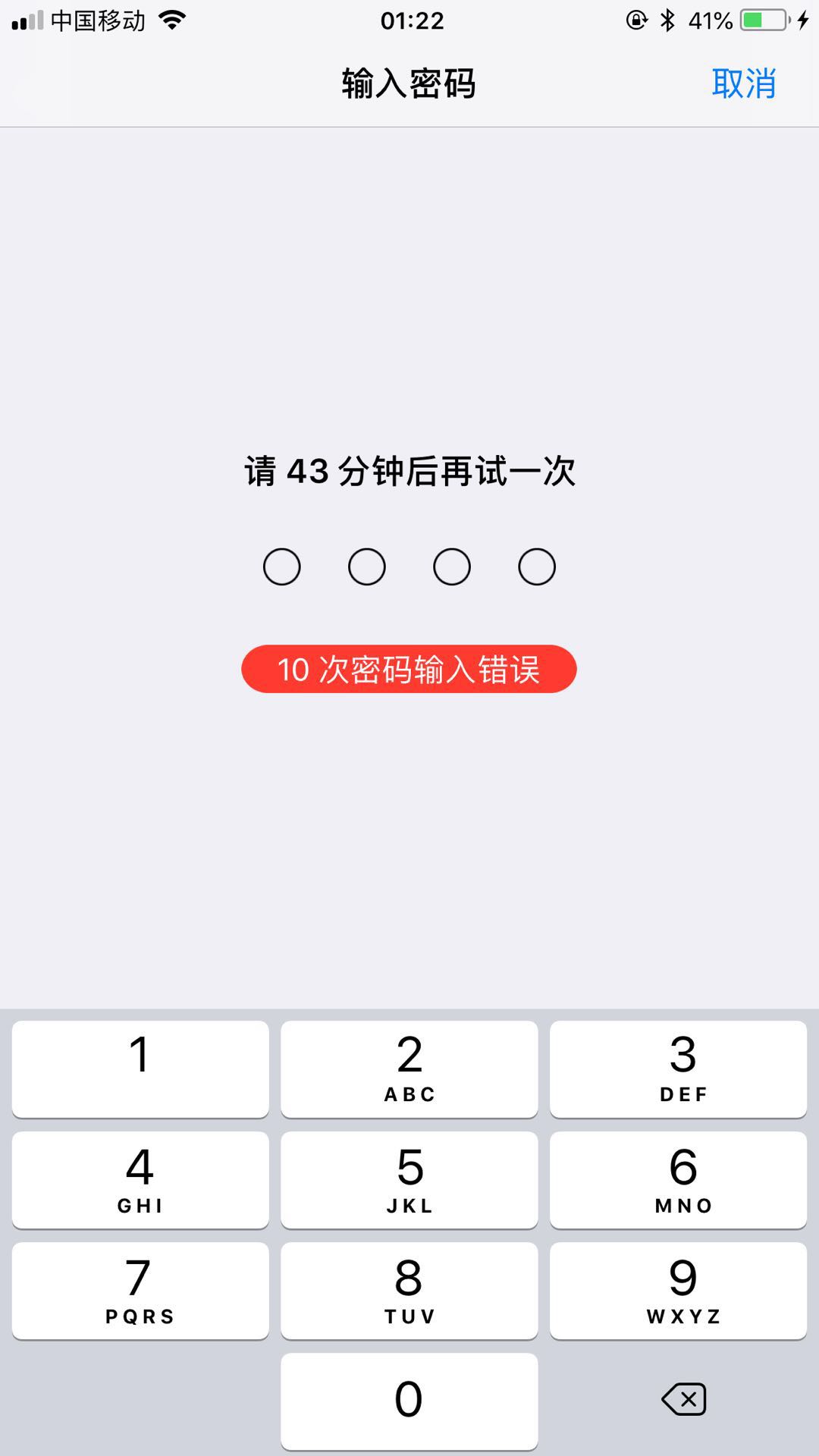Image resolution: width=819 pixels, height=1456 pixels.
Task: Enter digit 1 on the keypad
Action: pos(140,1068)
